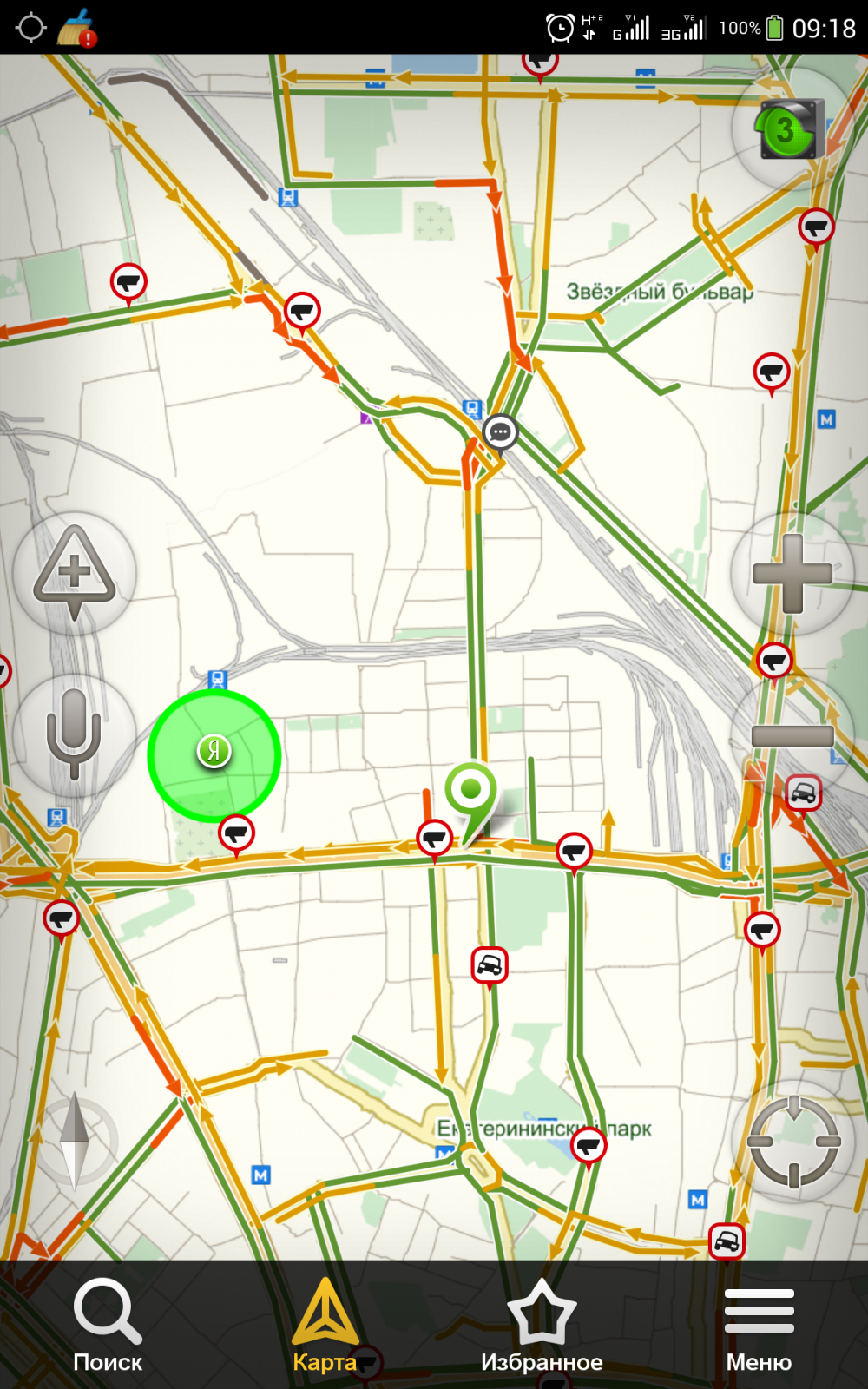Open accident marker above Екатерининский парк

[490, 965]
